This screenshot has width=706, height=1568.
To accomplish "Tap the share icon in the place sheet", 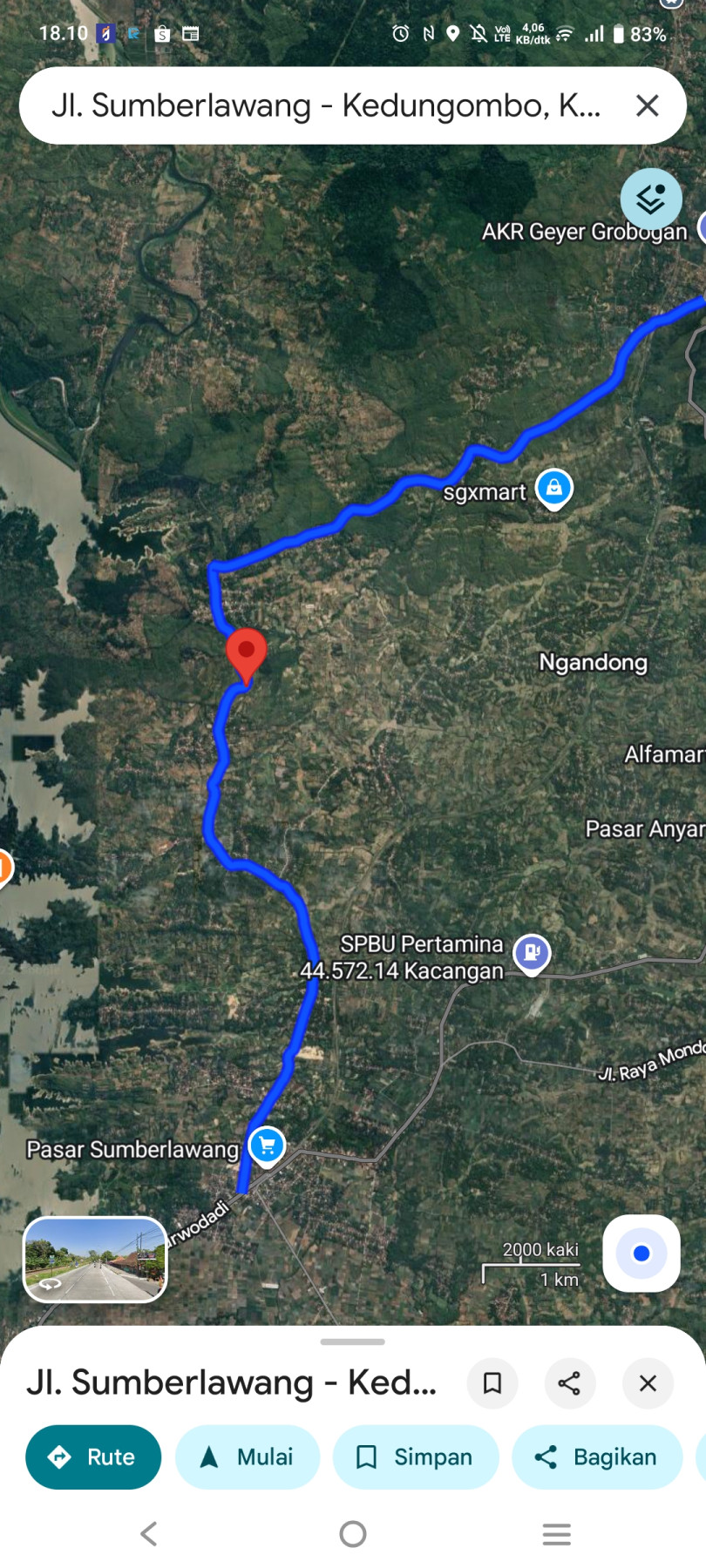I will pos(569,1383).
